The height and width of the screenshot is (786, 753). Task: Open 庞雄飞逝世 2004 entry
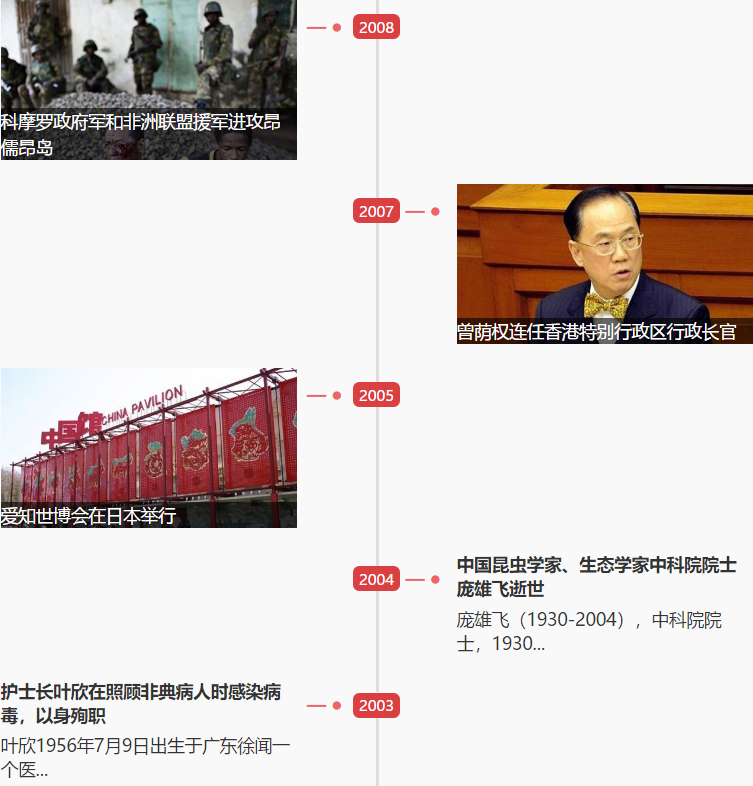597,577
